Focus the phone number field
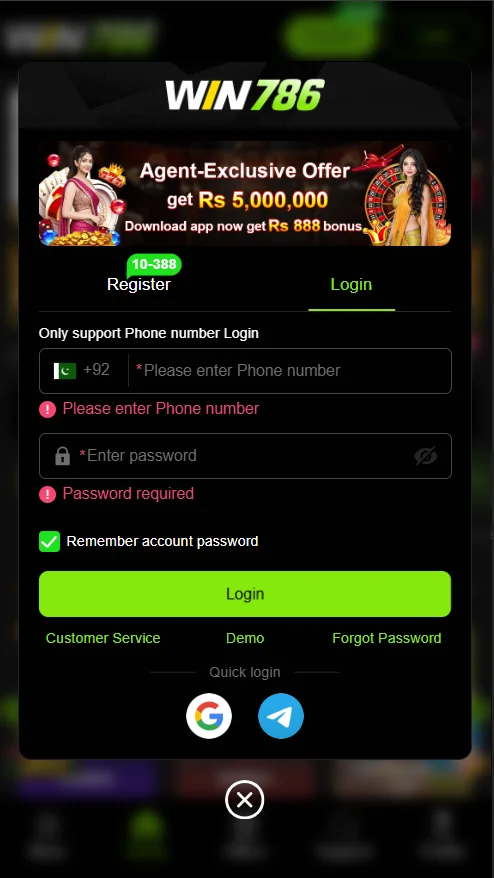Screen dimensions: 494x878 coord(290,371)
